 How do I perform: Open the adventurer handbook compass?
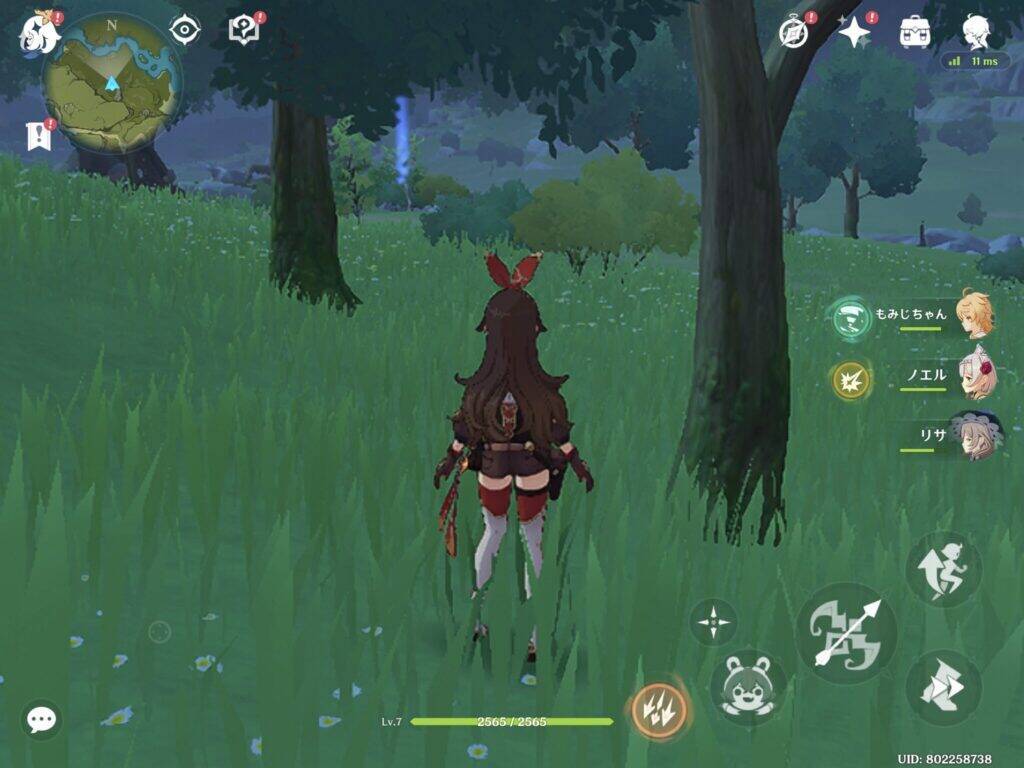(x=794, y=33)
